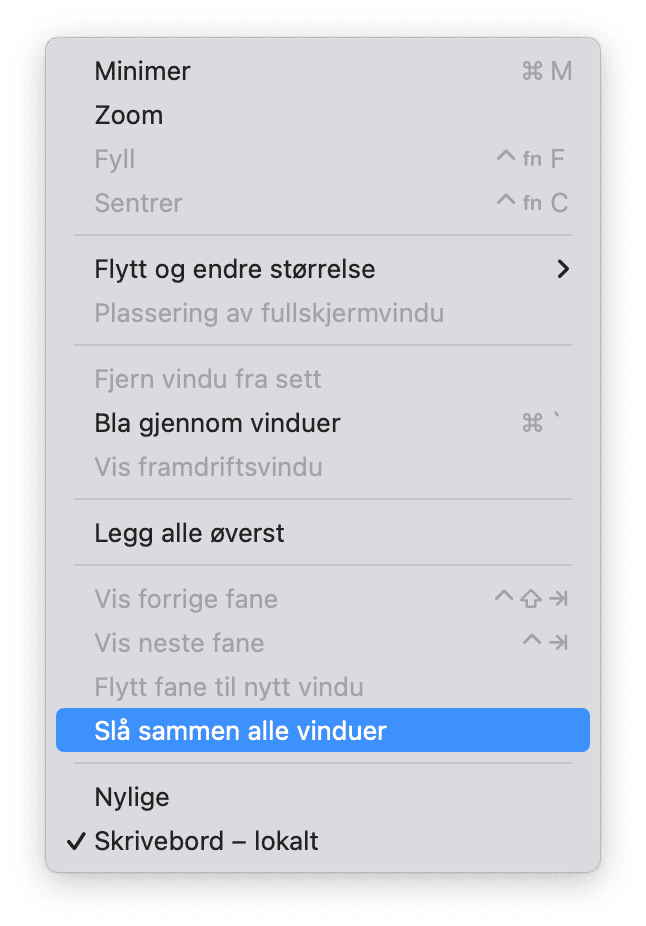646x926 pixels.
Task: Choose the Zoom menu item
Action: 129,115
